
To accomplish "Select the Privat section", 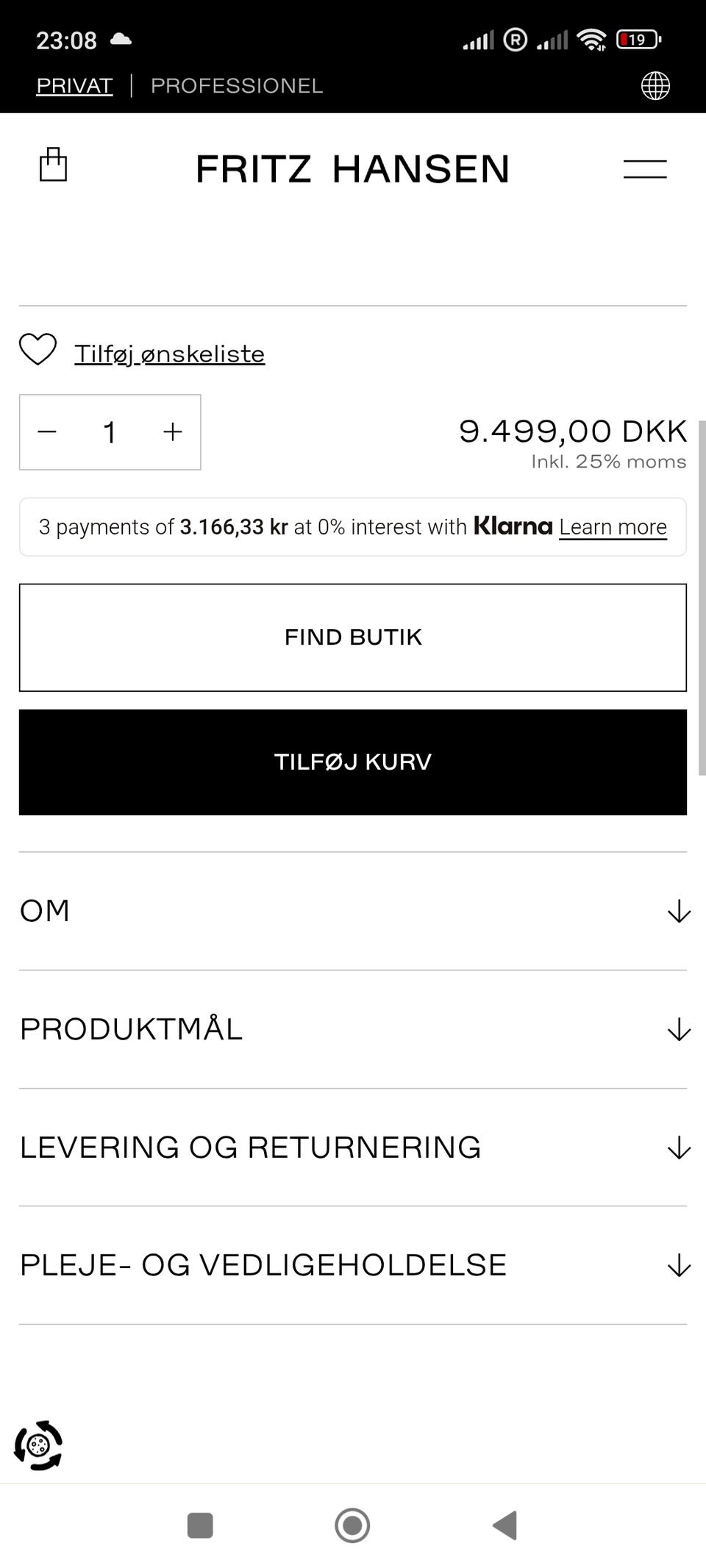I will pos(74,86).
